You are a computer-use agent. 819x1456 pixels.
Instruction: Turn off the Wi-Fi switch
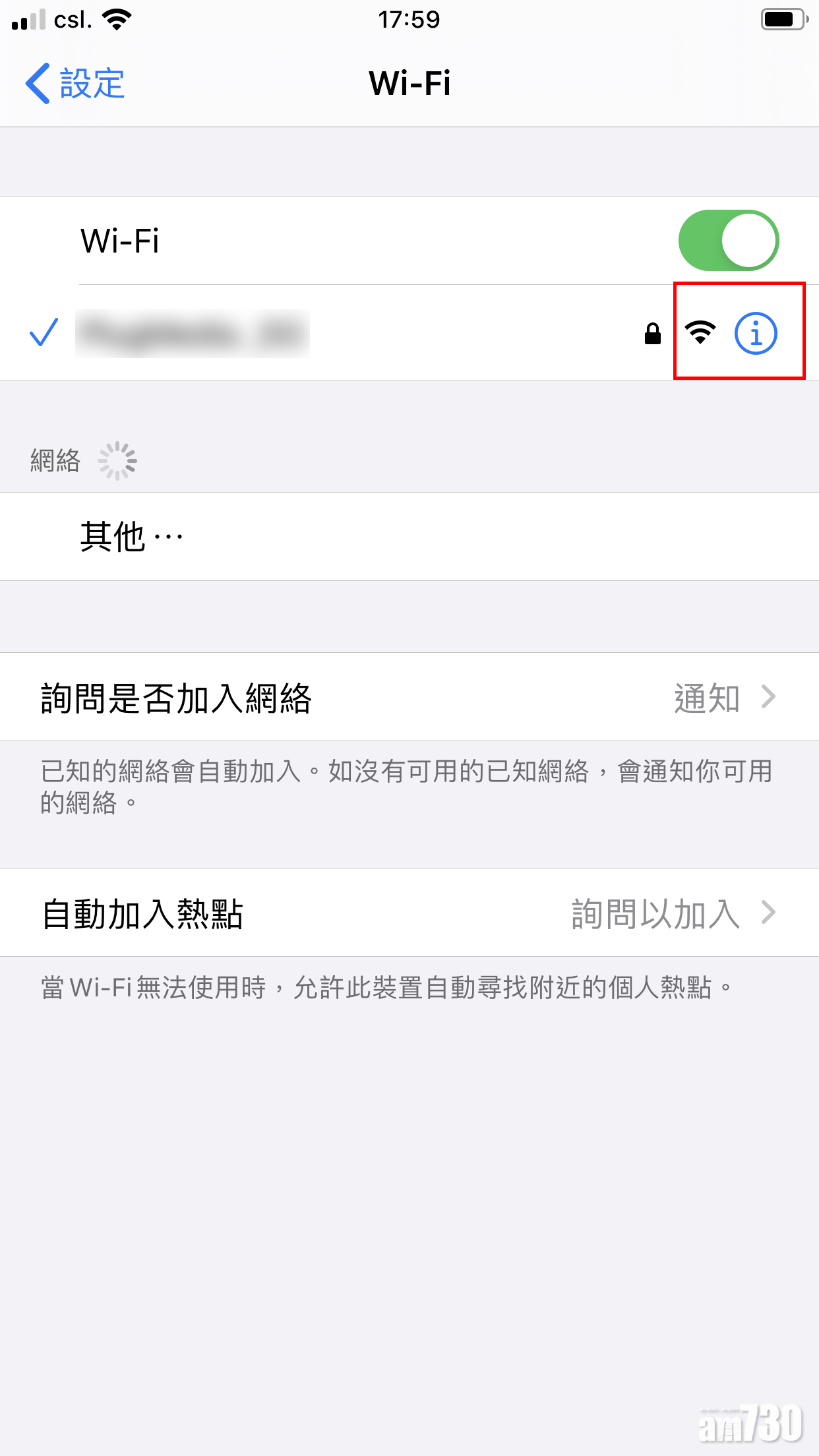tap(728, 241)
